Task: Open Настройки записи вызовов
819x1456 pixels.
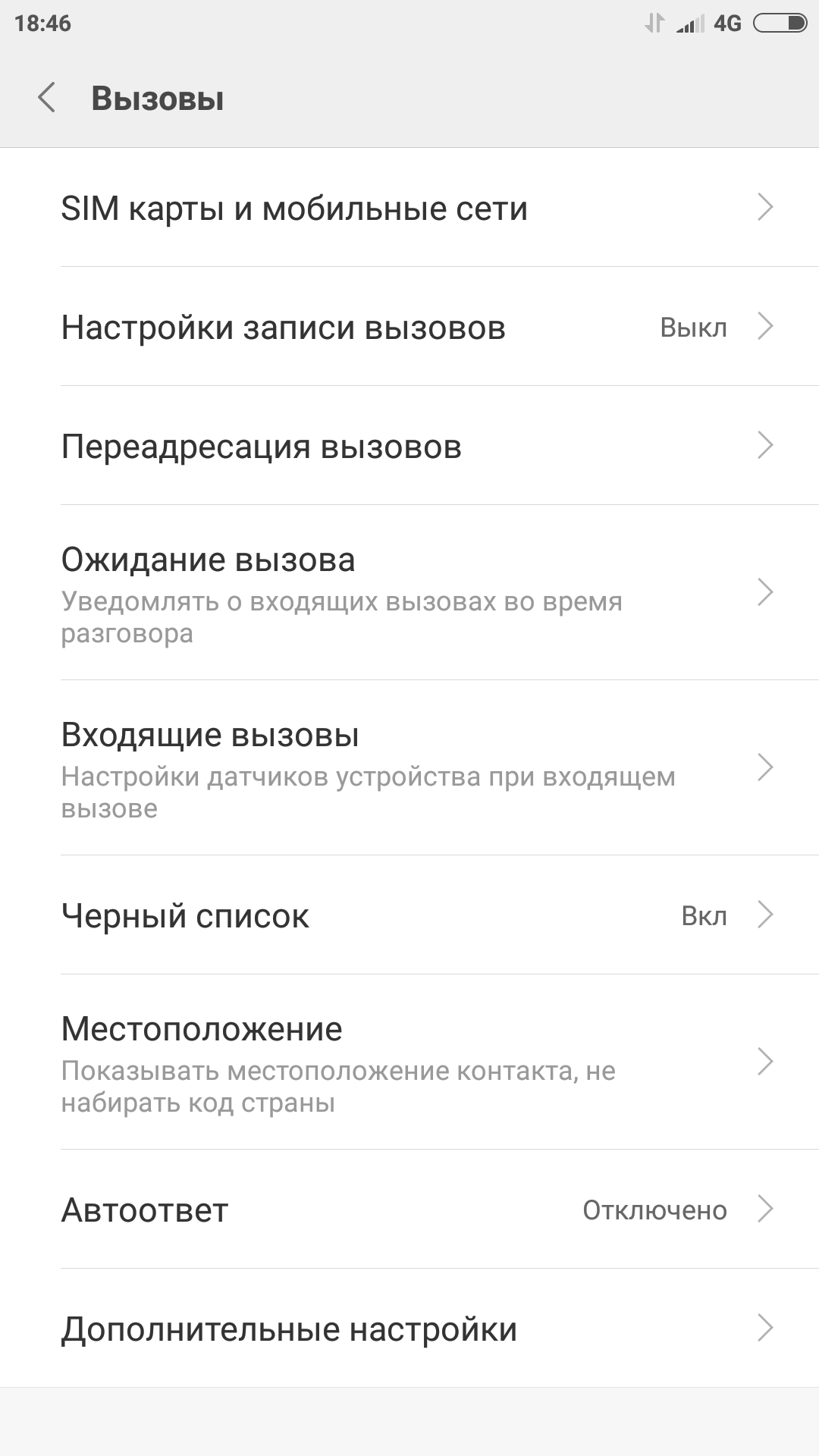Action: 409,327
